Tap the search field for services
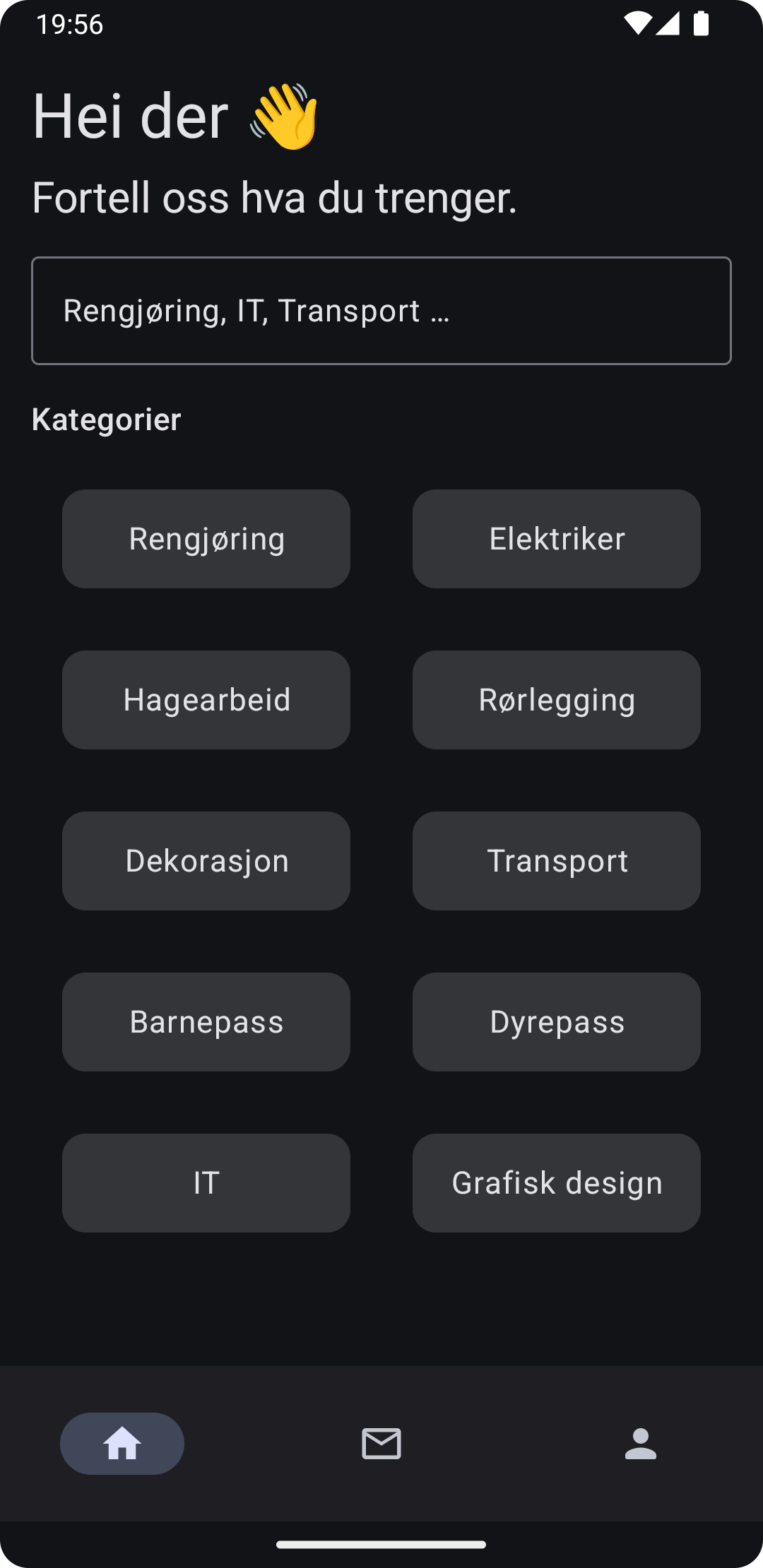Viewport: 763px width, 1568px height. [x=381, y=311]
